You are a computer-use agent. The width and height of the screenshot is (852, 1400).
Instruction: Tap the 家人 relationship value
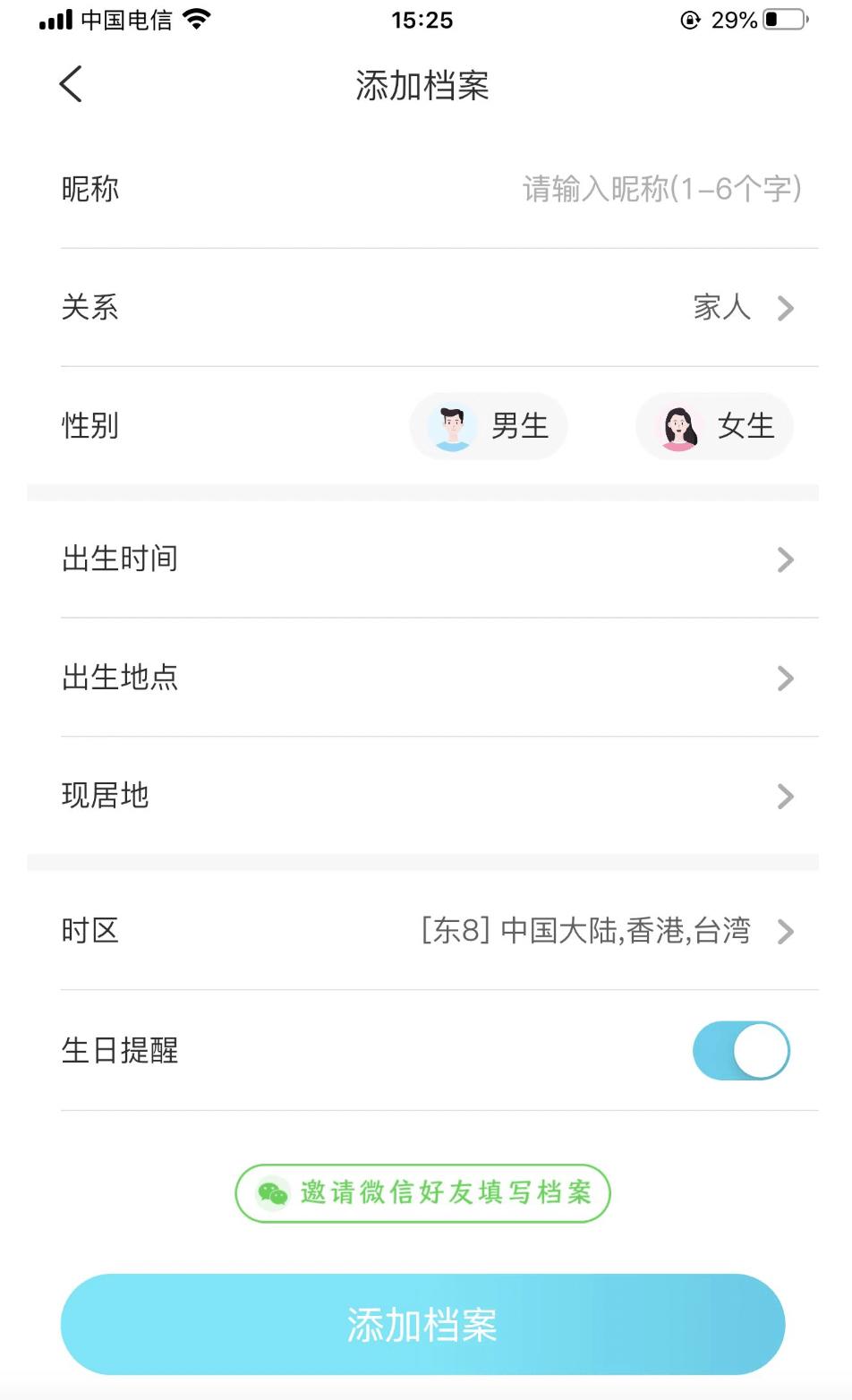[723, 308]
